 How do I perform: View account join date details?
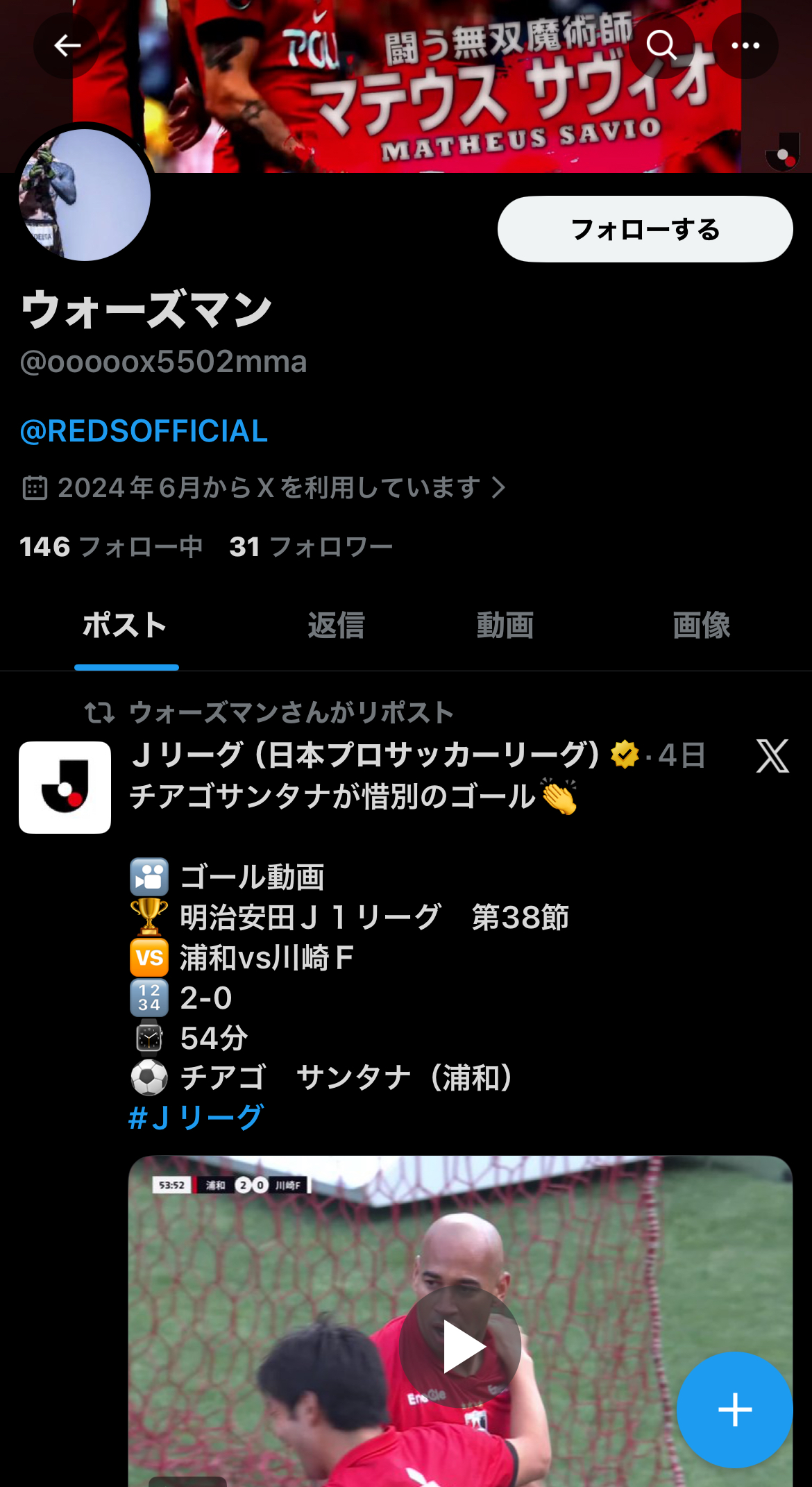[264, 487]
